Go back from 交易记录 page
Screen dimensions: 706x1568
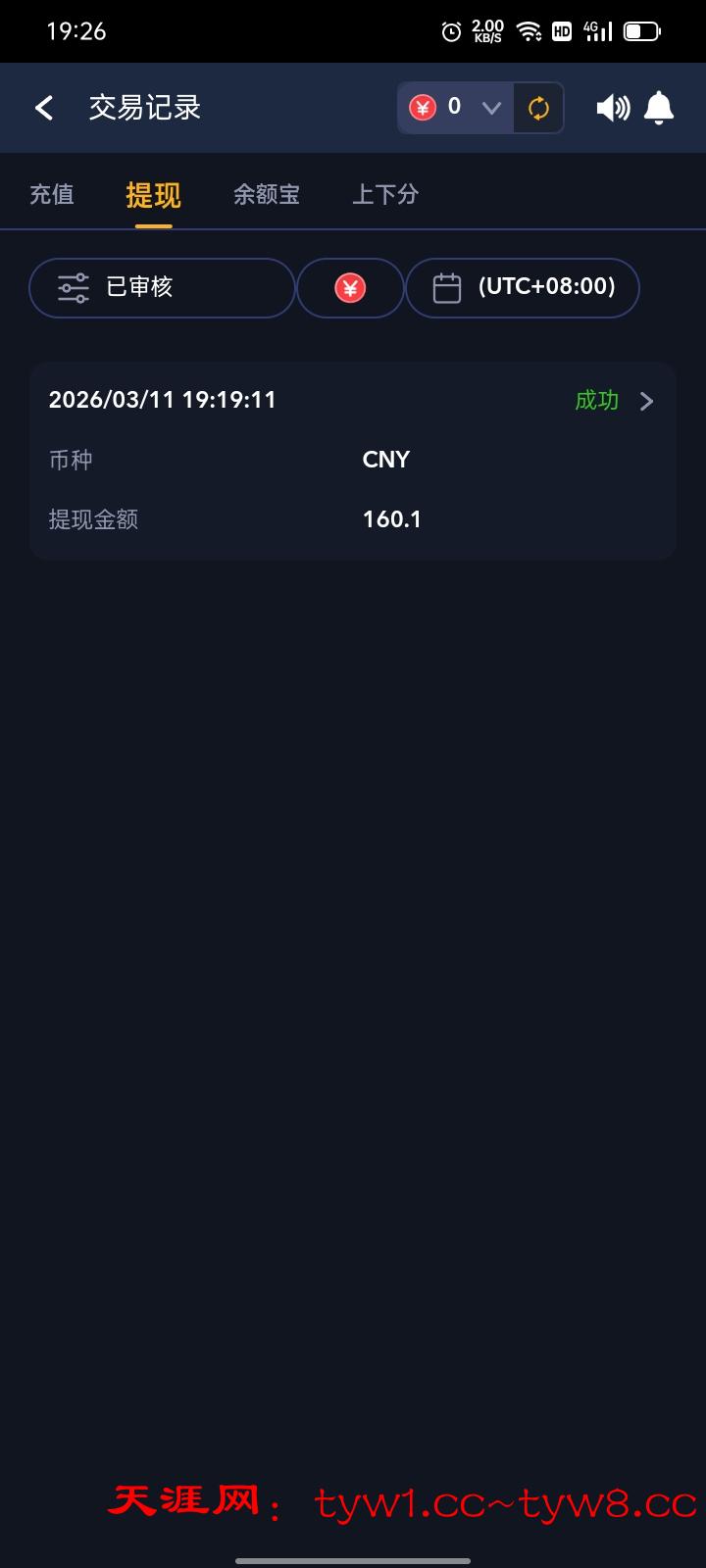click(44, 108)
